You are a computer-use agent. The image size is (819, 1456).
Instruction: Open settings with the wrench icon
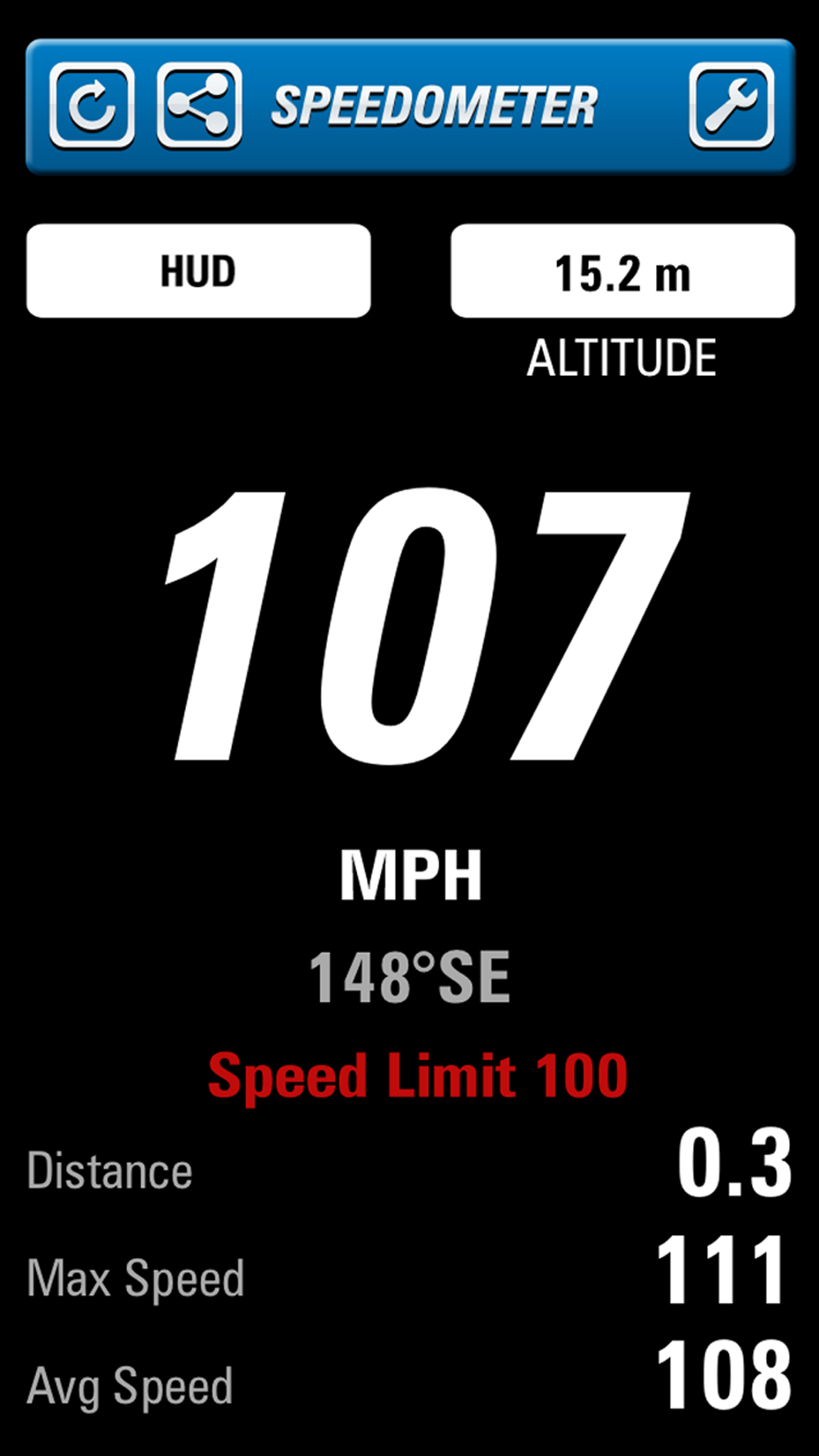[x=731, y=106]
